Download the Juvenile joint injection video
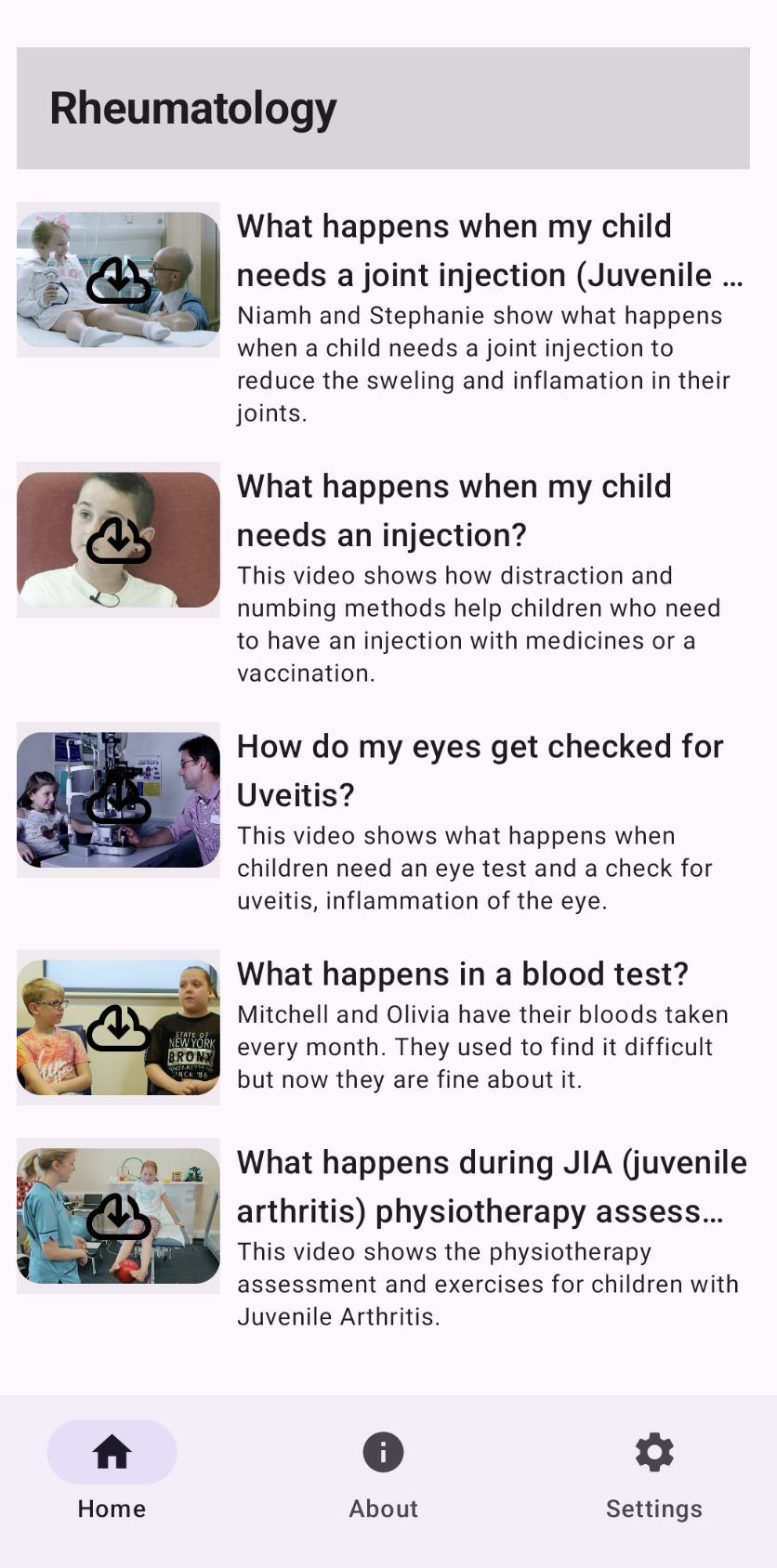777x1568 pixels. (119, 281)
